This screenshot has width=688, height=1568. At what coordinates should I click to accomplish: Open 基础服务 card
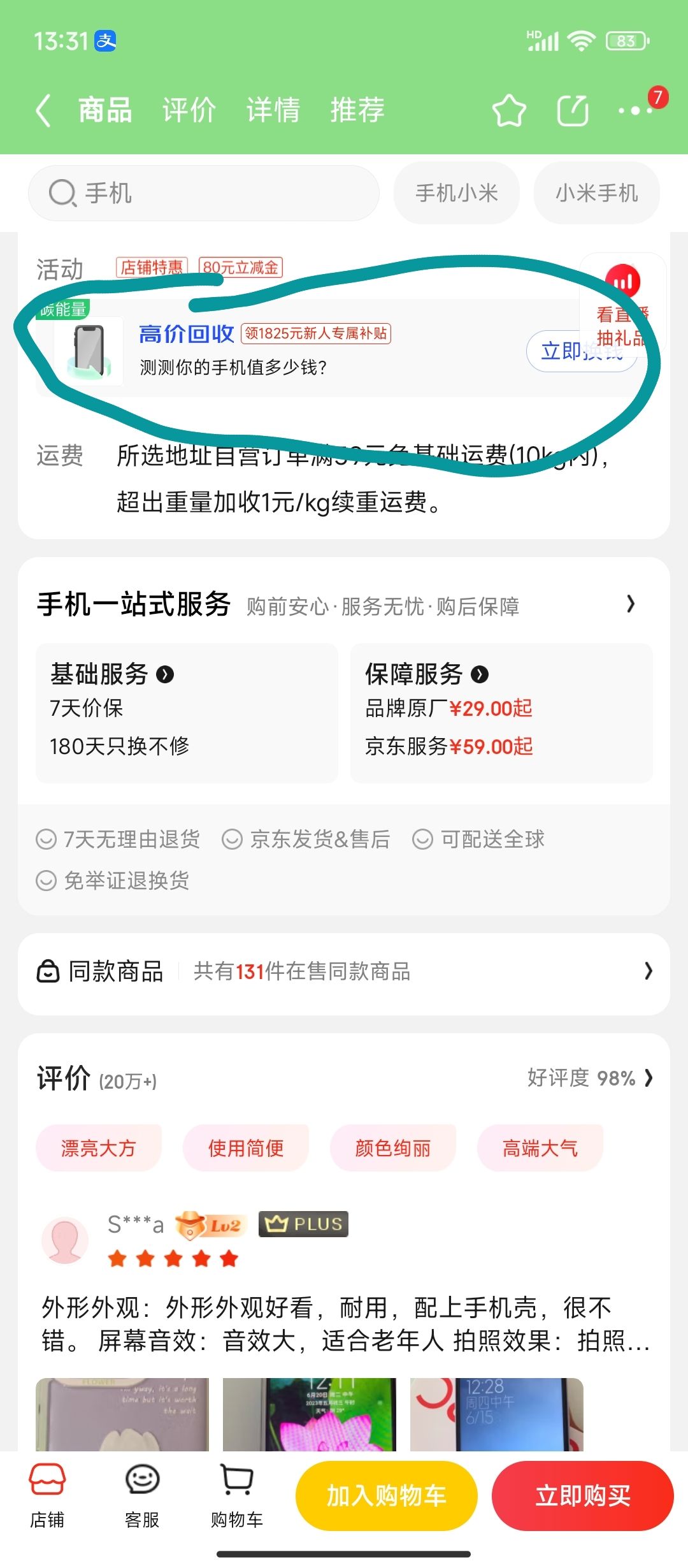[x=187, y=713]
